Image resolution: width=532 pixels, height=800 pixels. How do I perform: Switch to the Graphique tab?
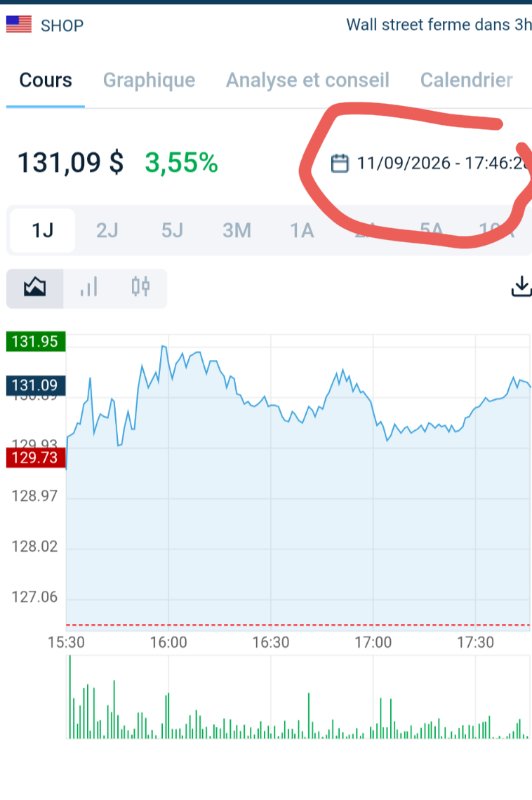[149, 80]
